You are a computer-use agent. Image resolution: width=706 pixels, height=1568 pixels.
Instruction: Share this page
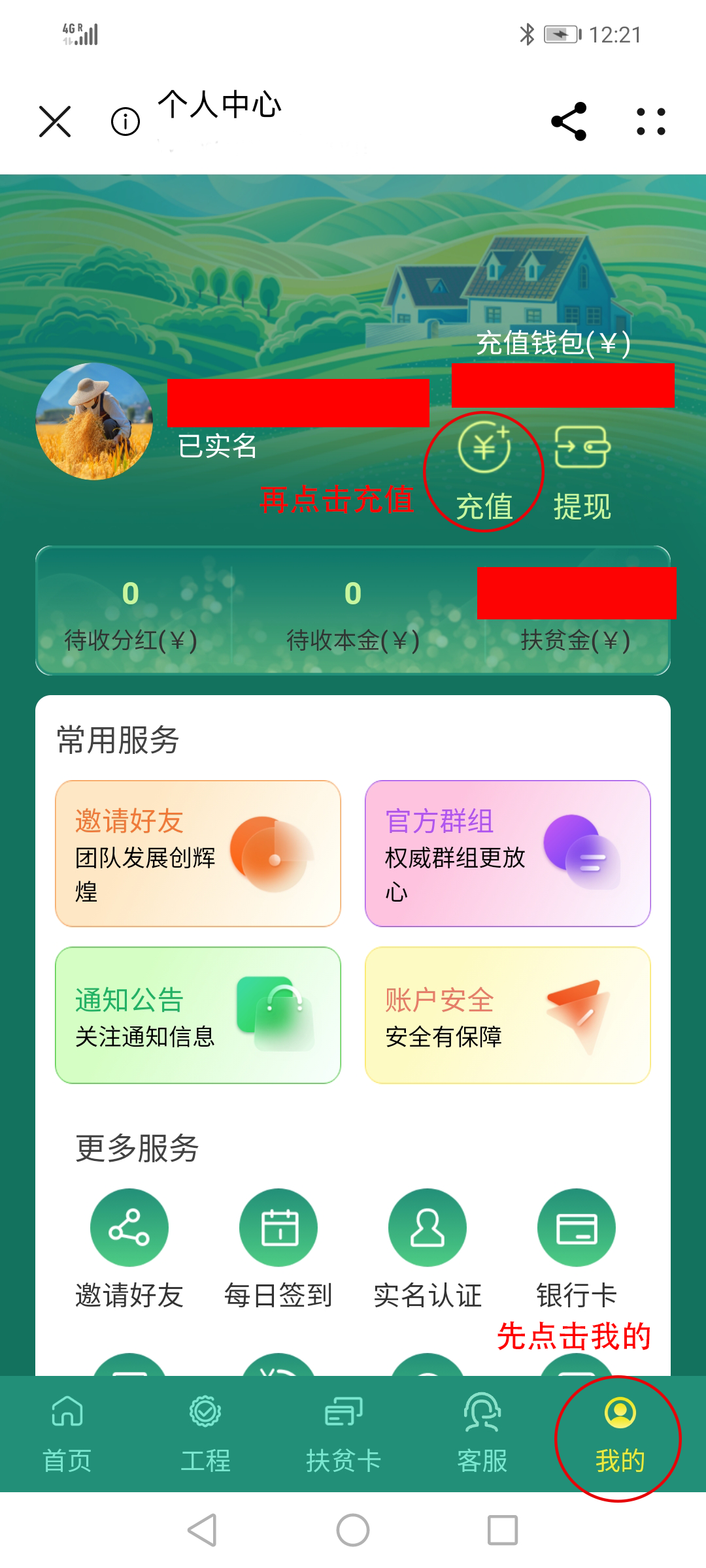569,122
